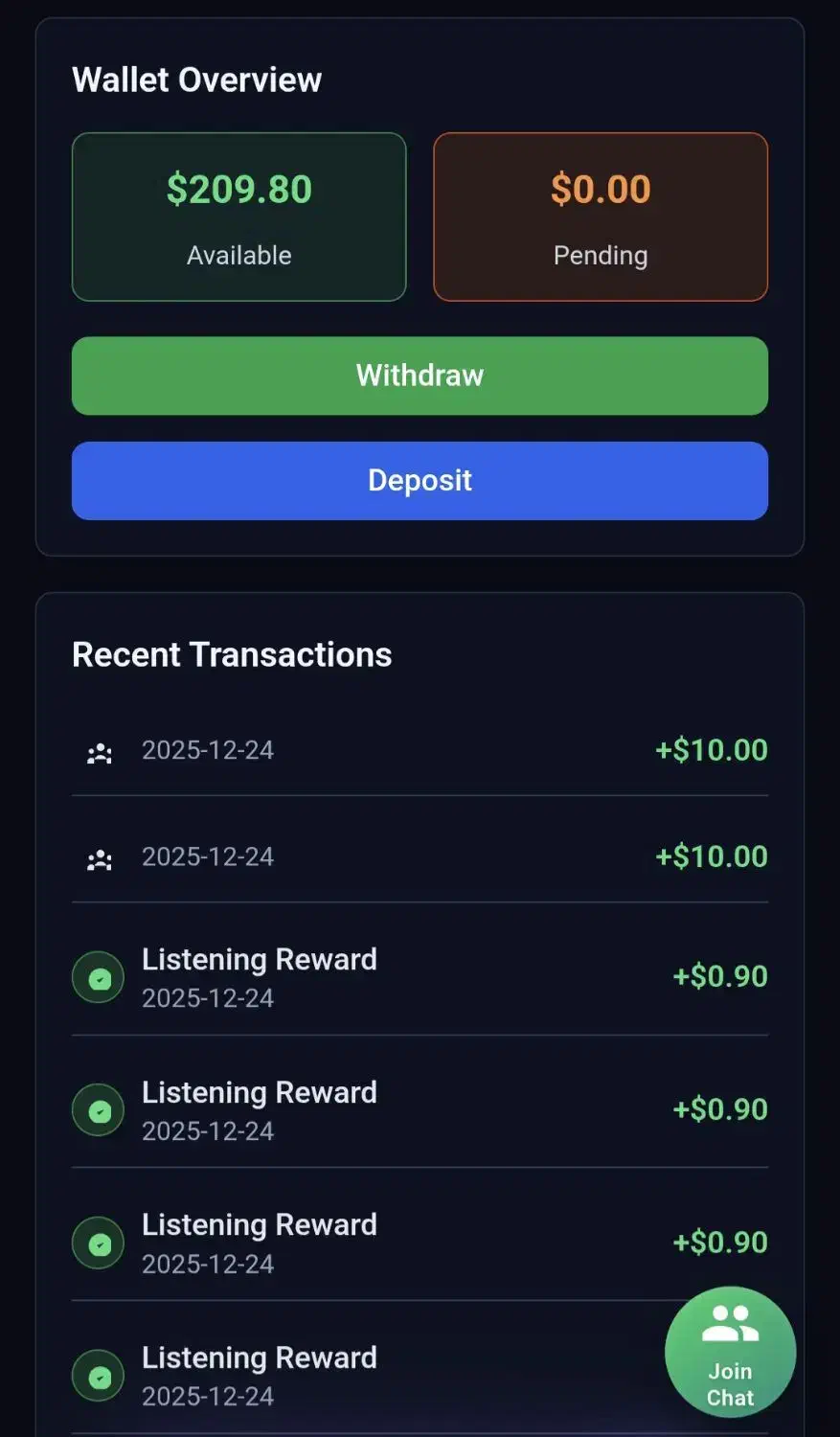Image resolution: width=840 pixels, height=1437 pixels.
Task: Join the chat via floating button
Action: (x=730, y=1352)
